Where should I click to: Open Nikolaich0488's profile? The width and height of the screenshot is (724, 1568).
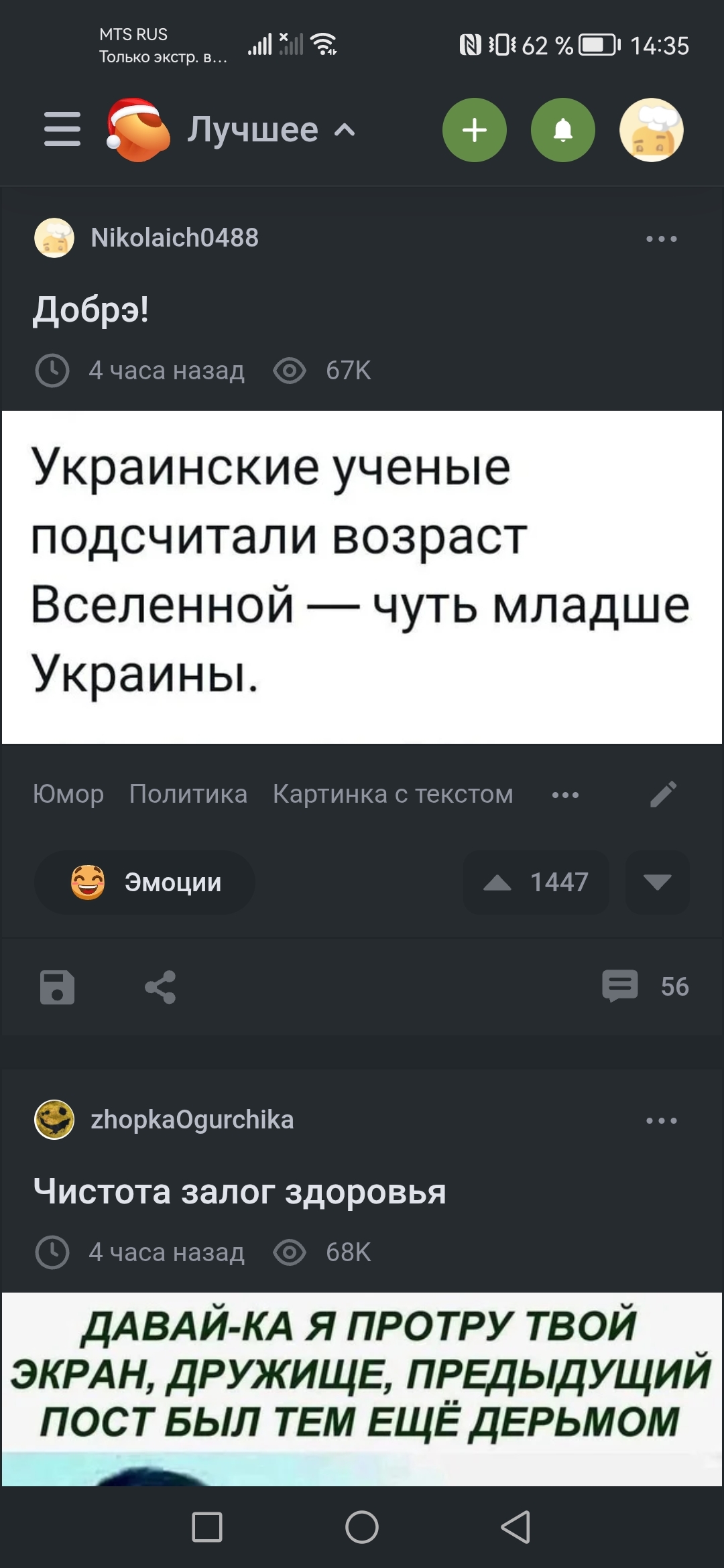click(x=174, y=238)
